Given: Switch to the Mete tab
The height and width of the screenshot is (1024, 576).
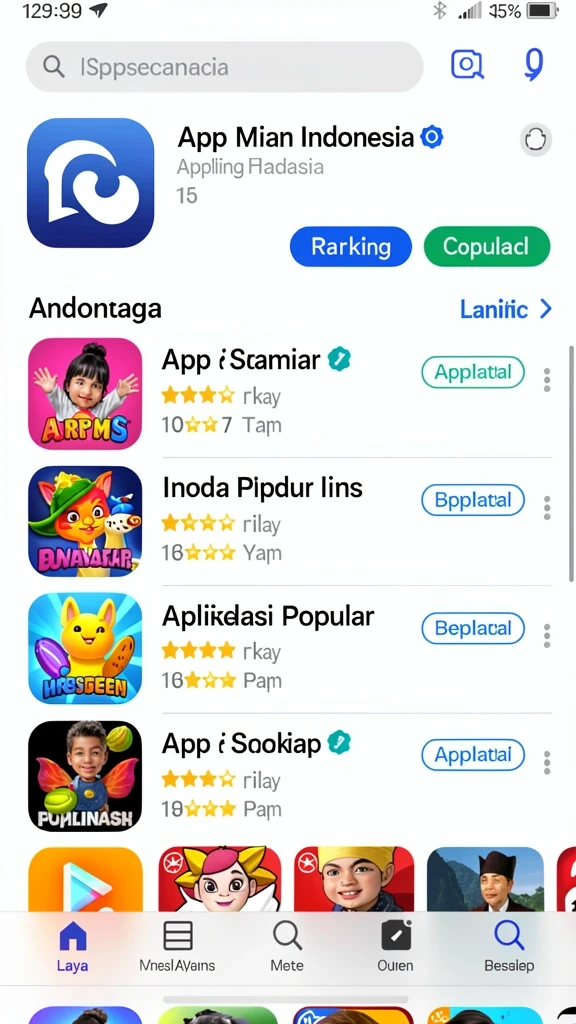Looking at the screenshot, I should coord(287,946).
